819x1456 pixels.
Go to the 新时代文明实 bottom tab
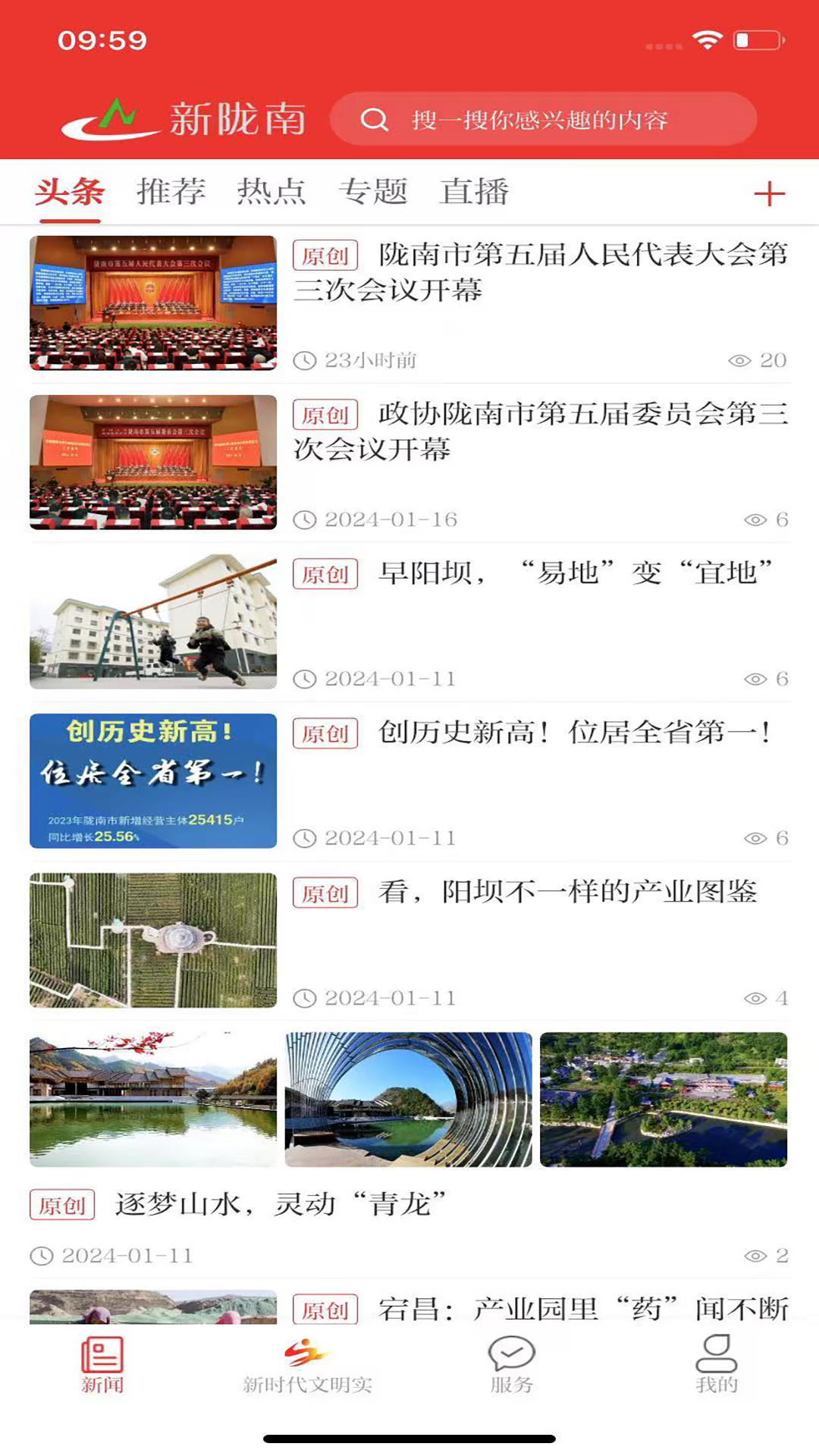point(307,1365)
